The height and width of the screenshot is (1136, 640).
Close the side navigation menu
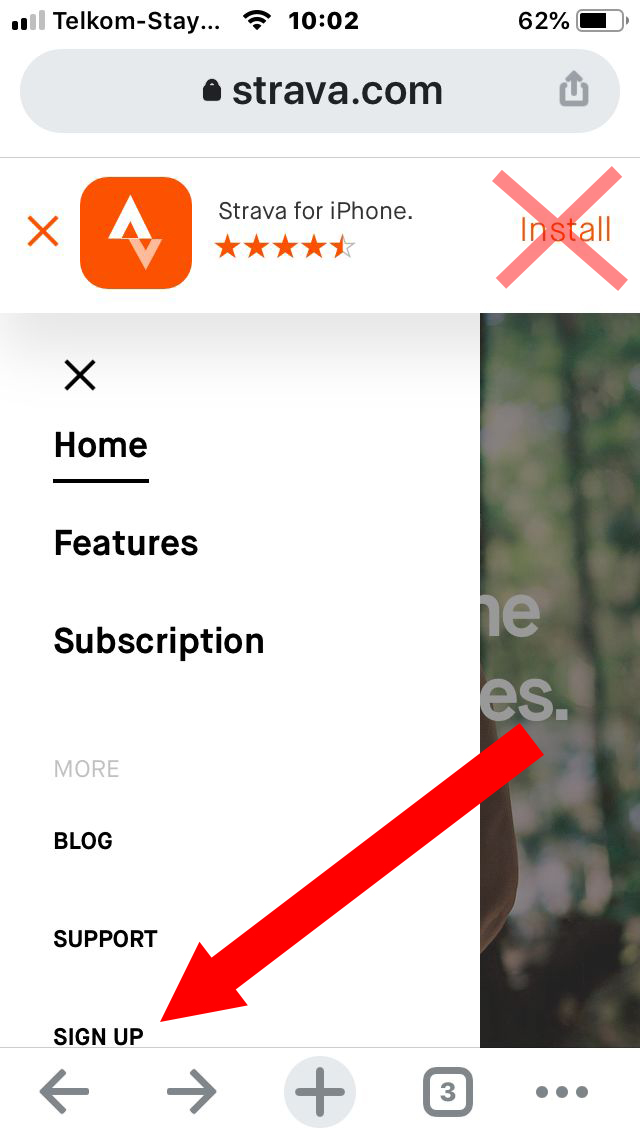click(80, 375)
